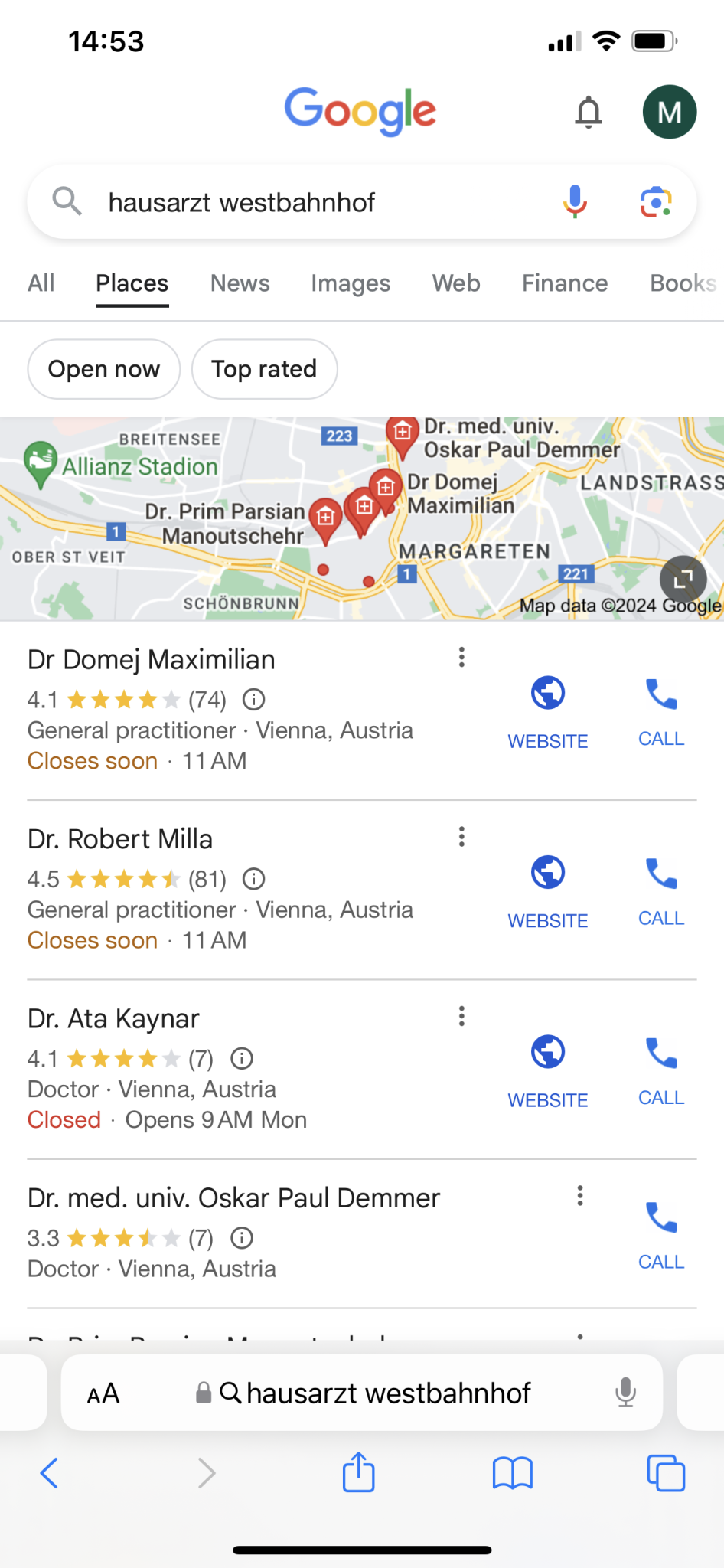
Task: Call Dr. med. univ. Oskar Paul Demmer
Action: point(661,1234)
